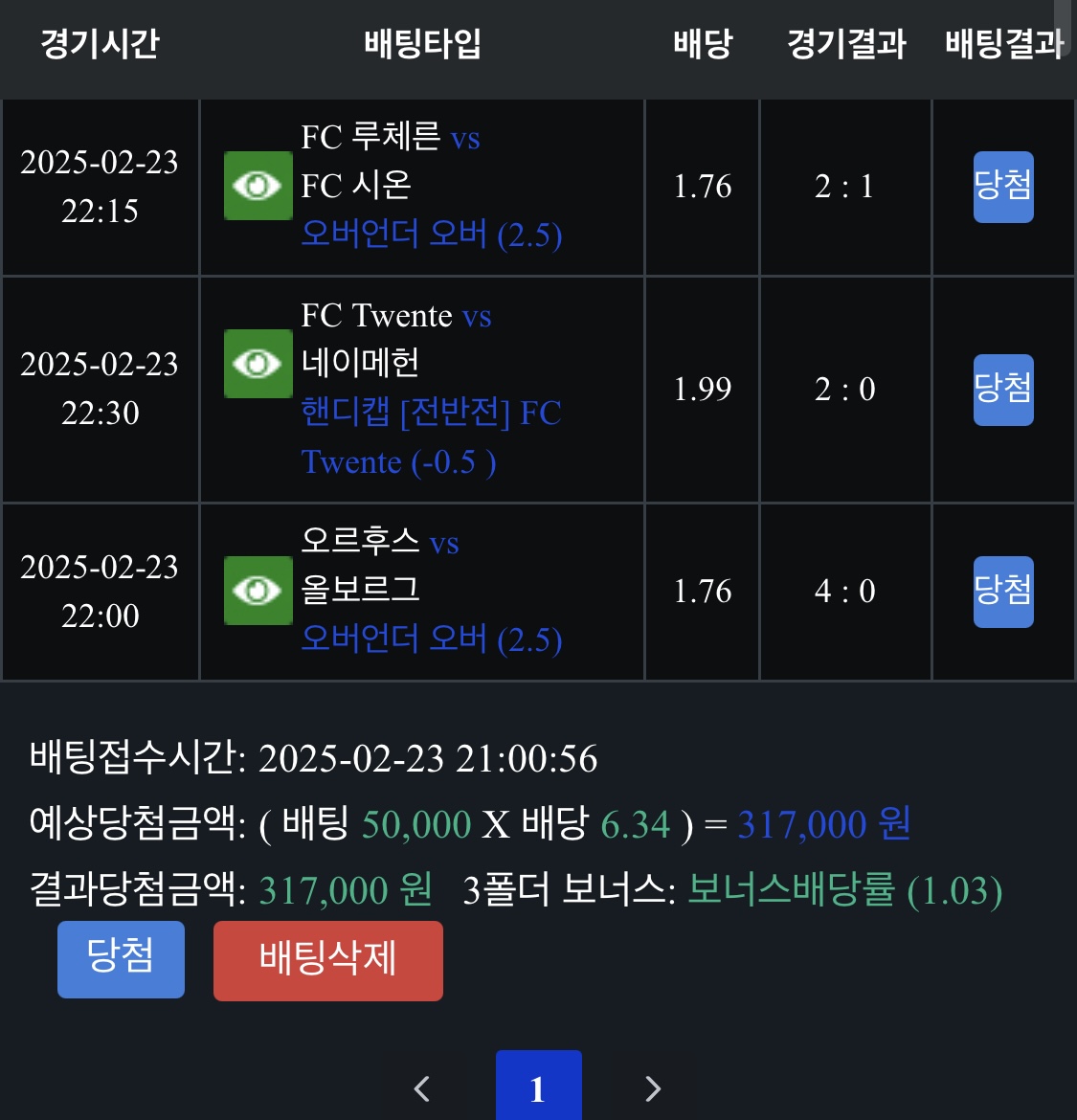Tap the 당첨 badge for FC 루체른 match

pyautogui.click(x=1002, y=187)
